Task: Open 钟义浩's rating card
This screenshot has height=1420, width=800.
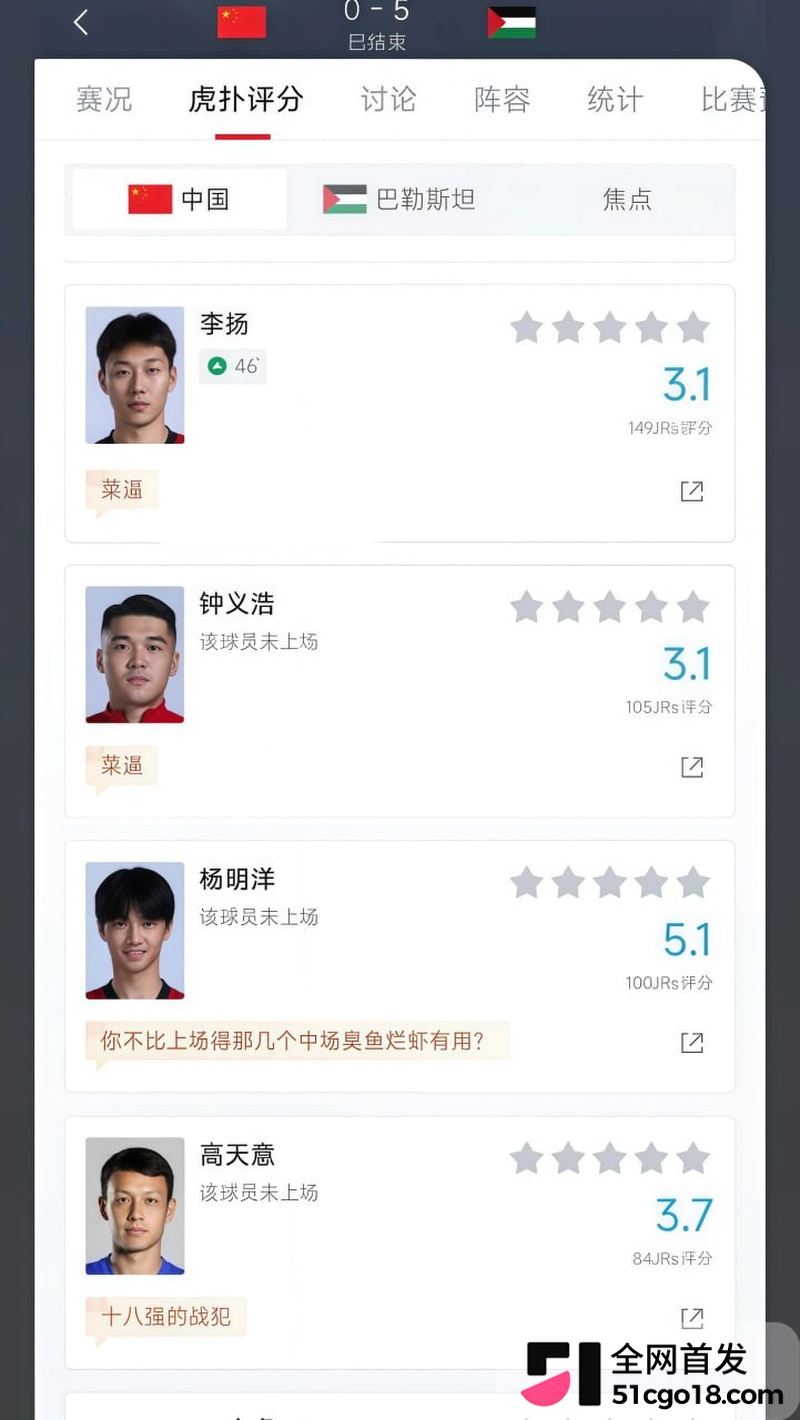Action: point(400,691)
